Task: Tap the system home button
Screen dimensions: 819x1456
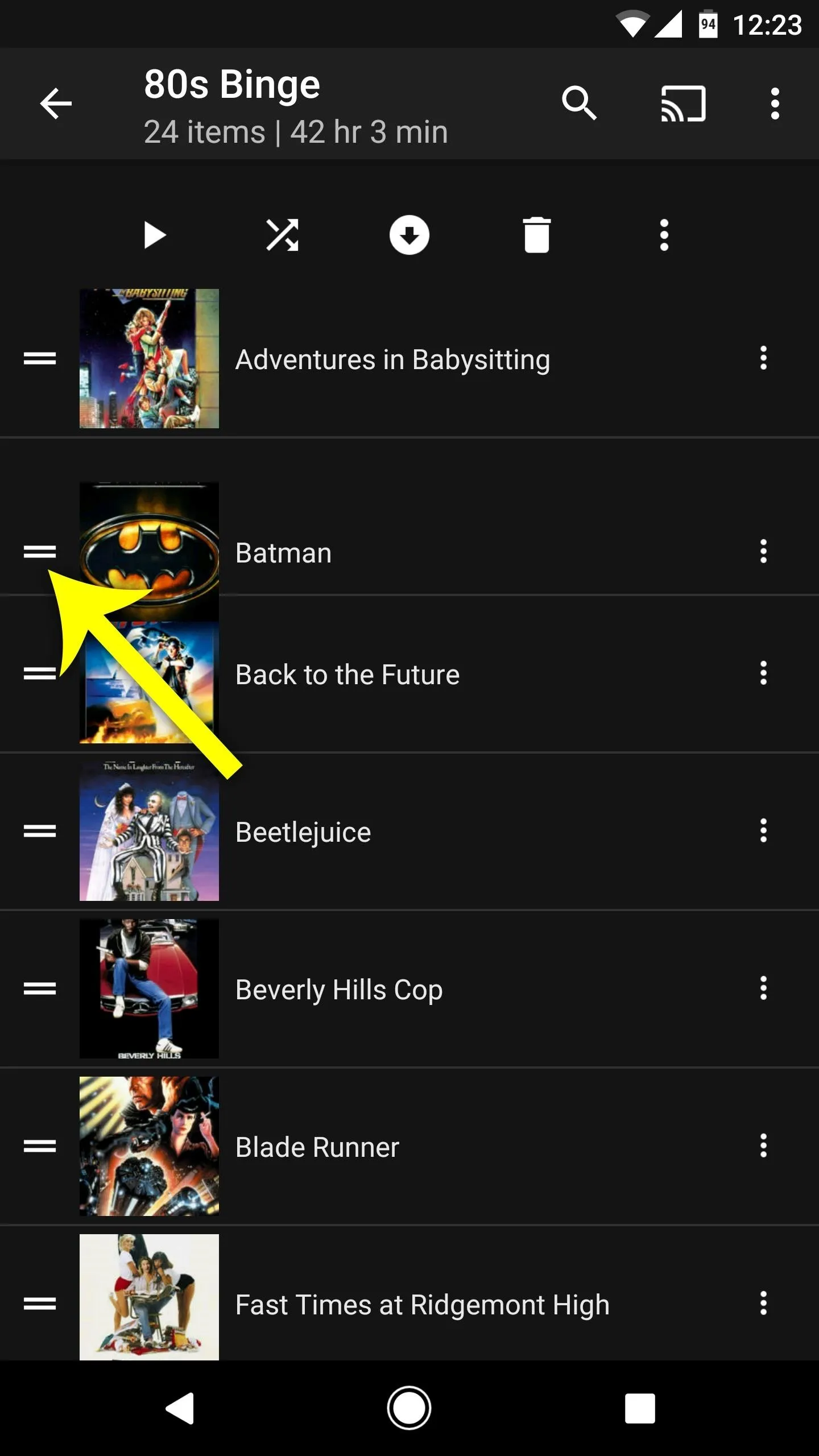Action: coord(409,1408)
